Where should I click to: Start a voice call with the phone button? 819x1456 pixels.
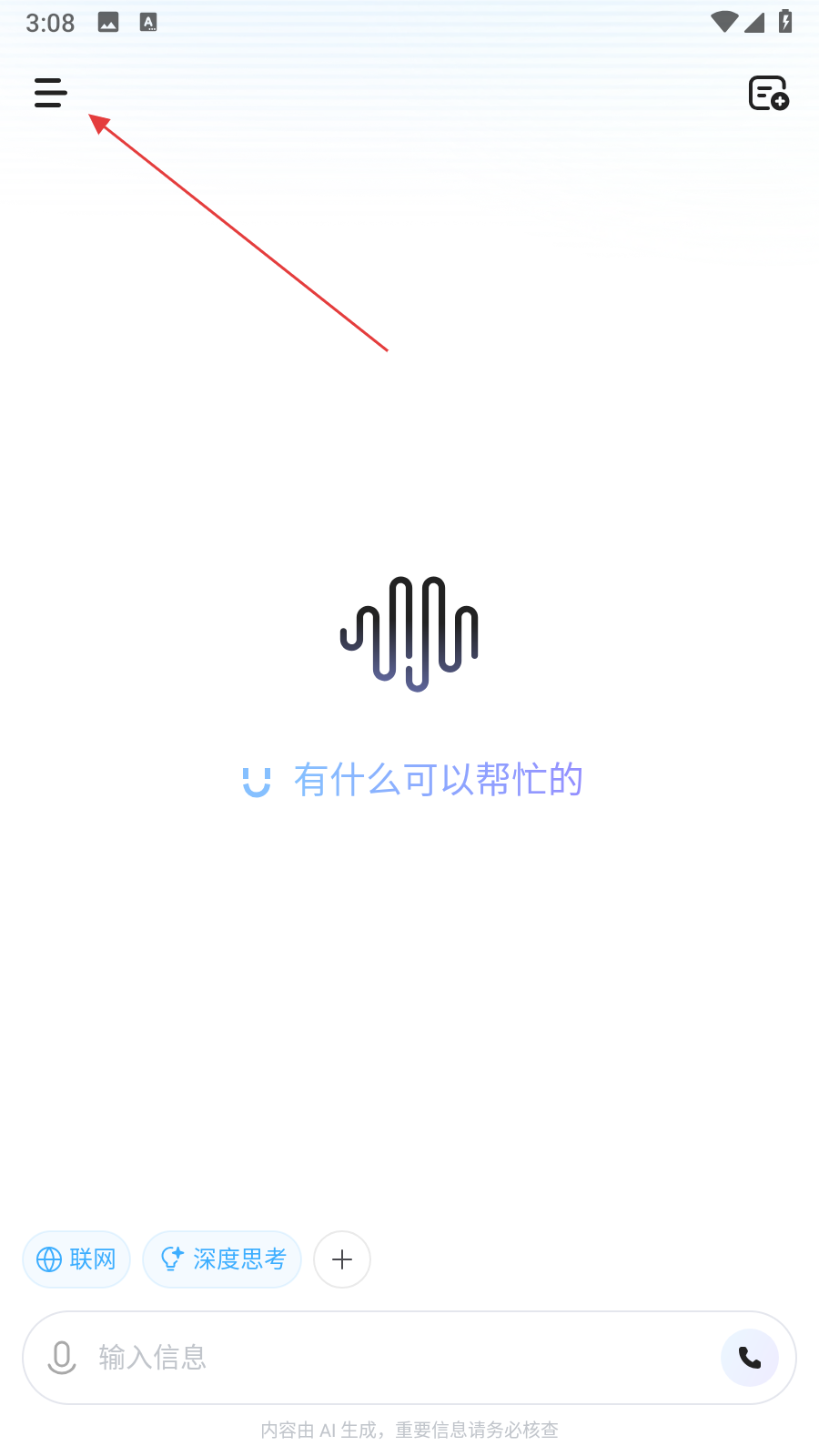[750, 1358]
